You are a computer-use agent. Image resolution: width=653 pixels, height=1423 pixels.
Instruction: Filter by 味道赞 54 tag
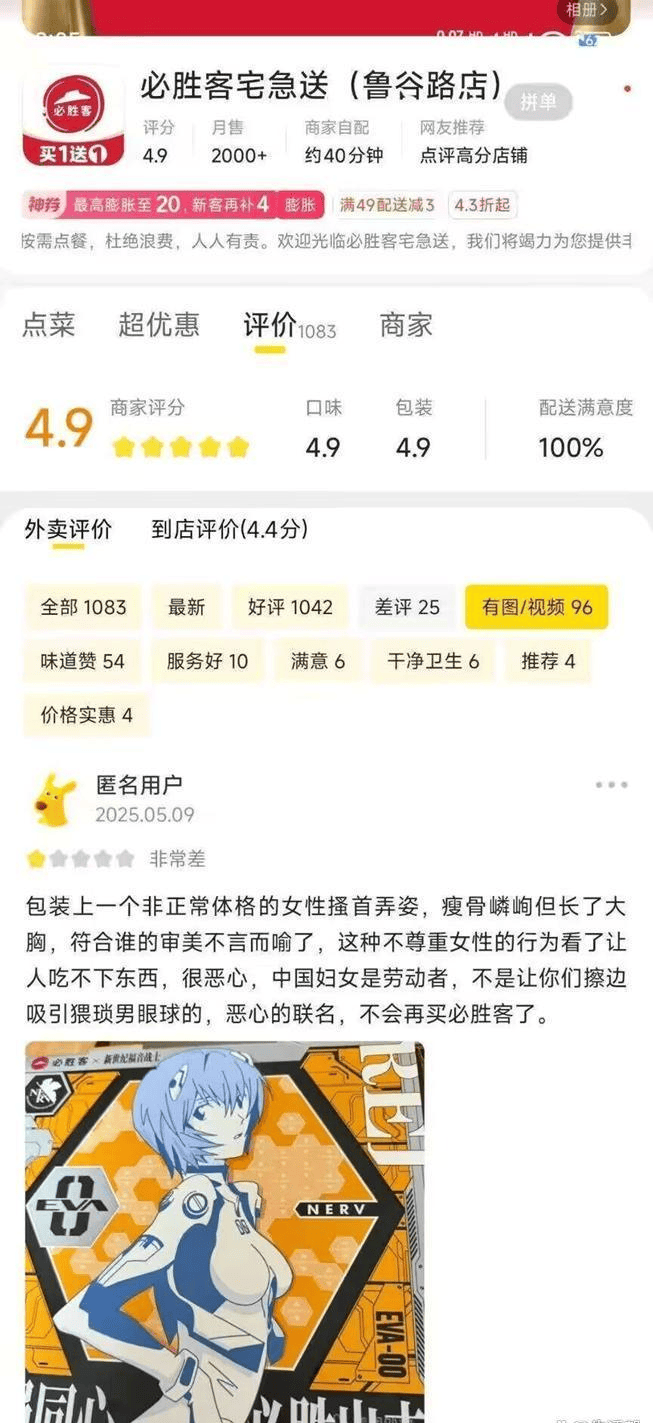(x=82, y=661)
